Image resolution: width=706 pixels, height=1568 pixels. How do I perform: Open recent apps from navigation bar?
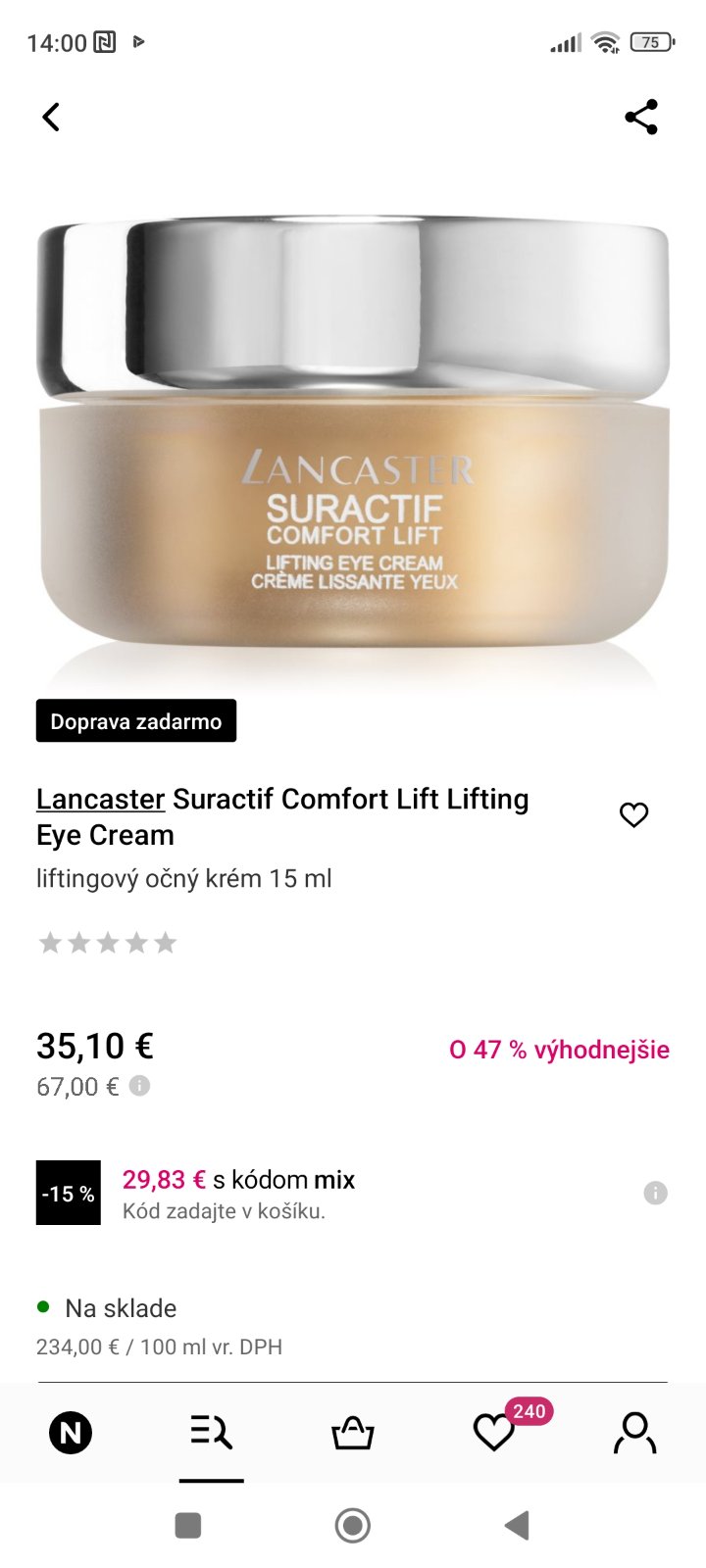tap(187, 1525)
